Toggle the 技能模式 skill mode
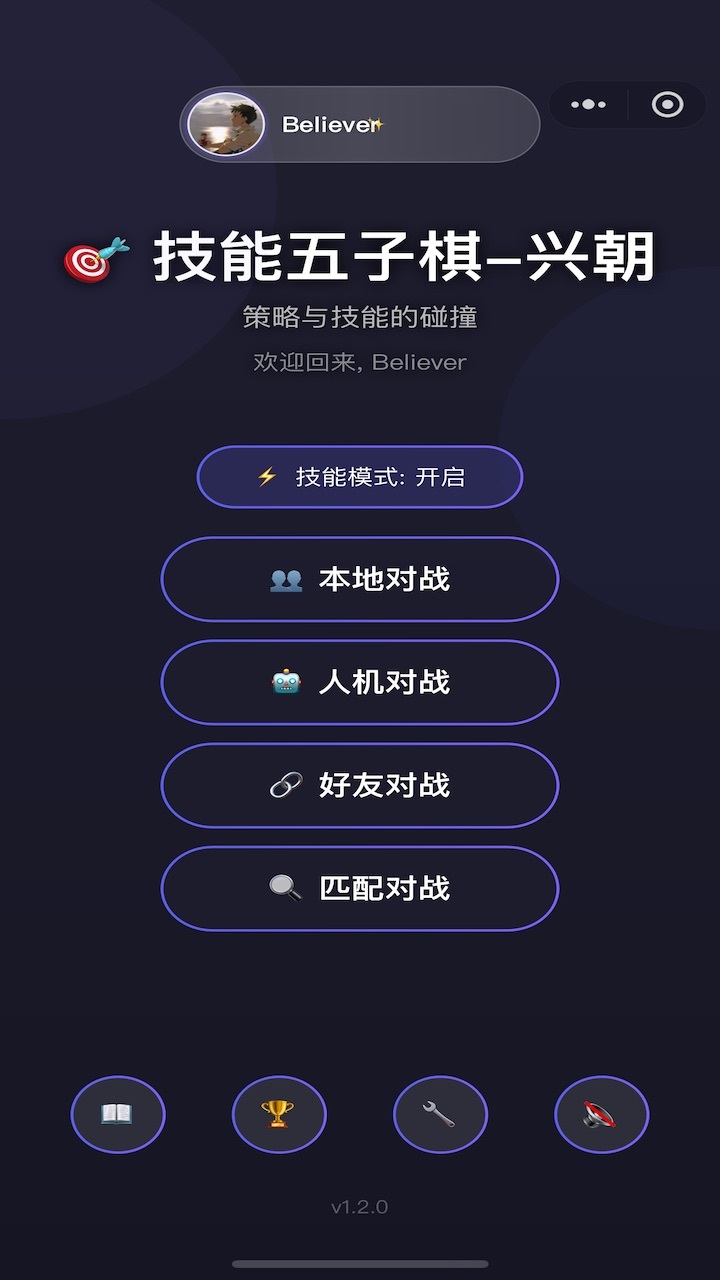 point(360,477)
